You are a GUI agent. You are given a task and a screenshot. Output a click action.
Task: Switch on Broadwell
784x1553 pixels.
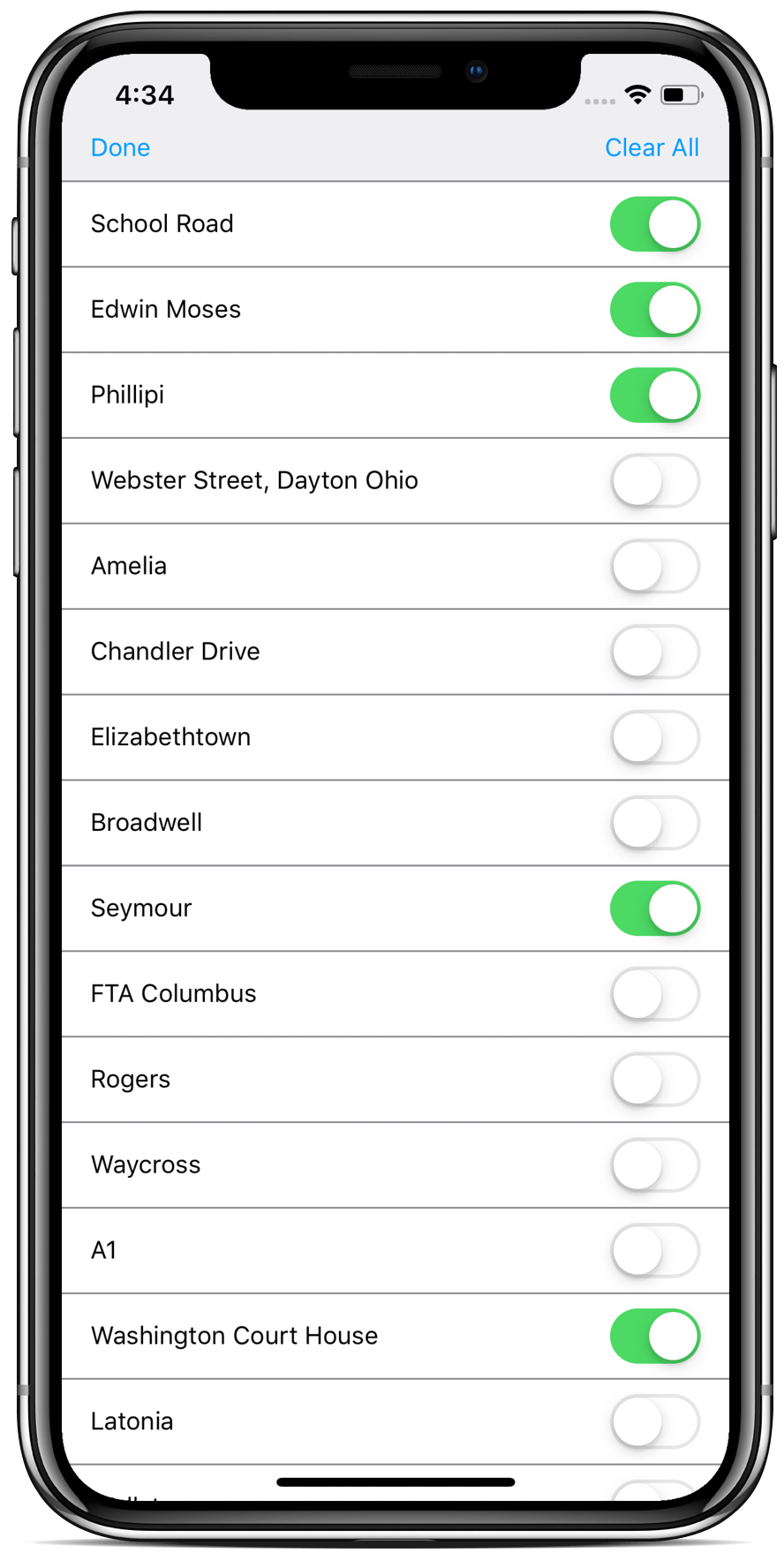[655, 824]
